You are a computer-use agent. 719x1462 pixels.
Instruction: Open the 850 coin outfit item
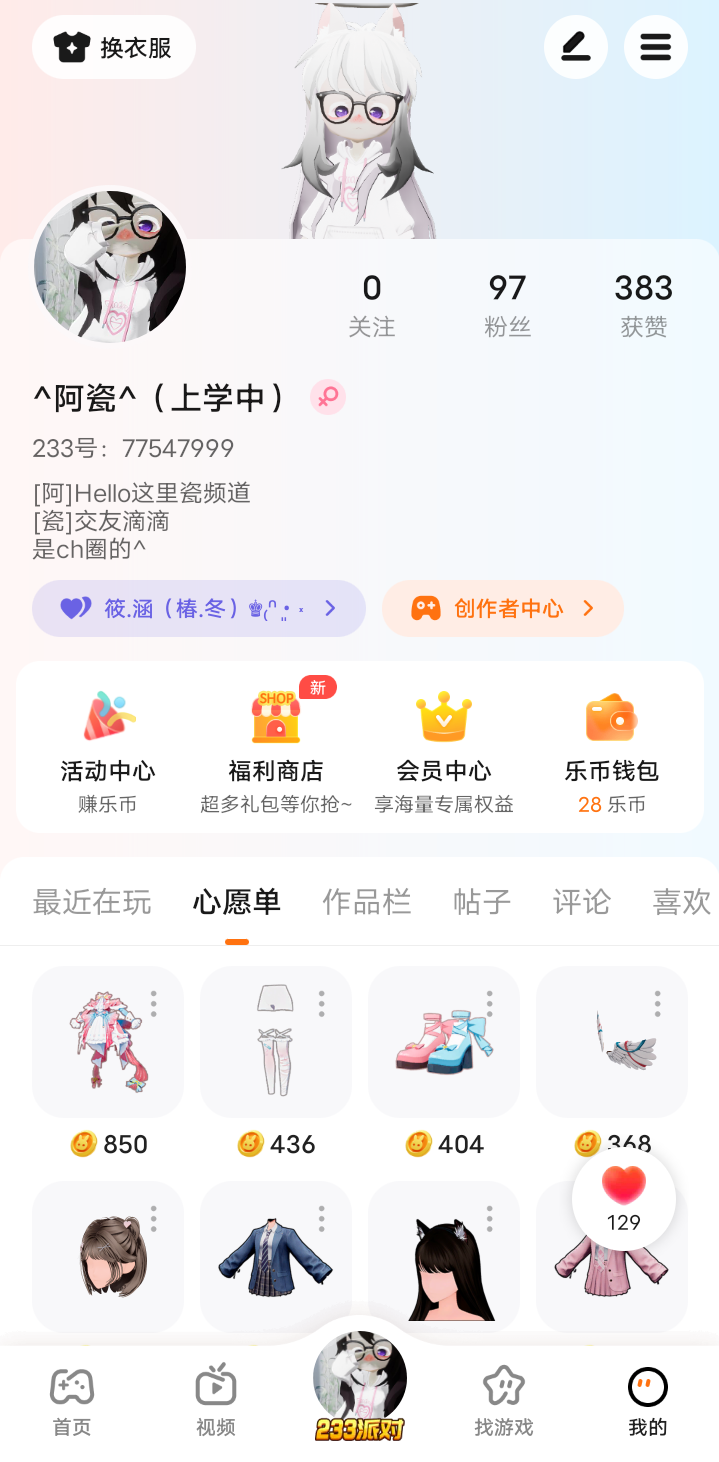tap(108, 1040)
